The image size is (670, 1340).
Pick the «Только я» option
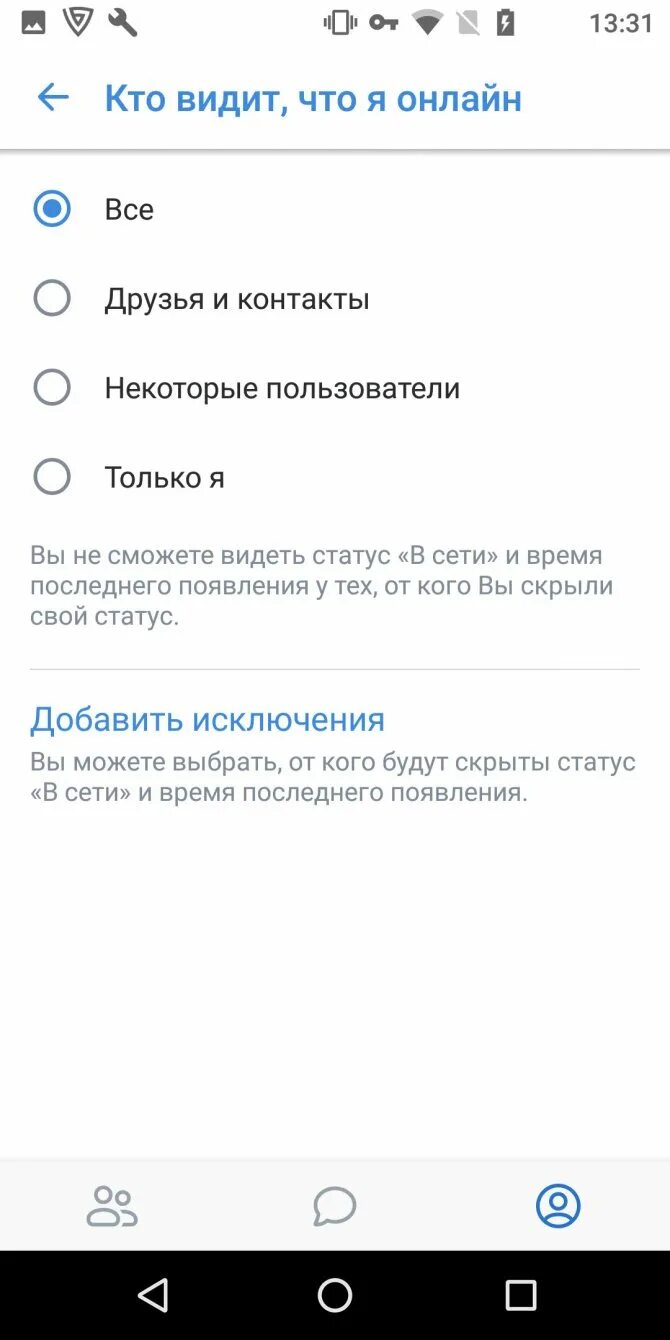pos(52,477)
